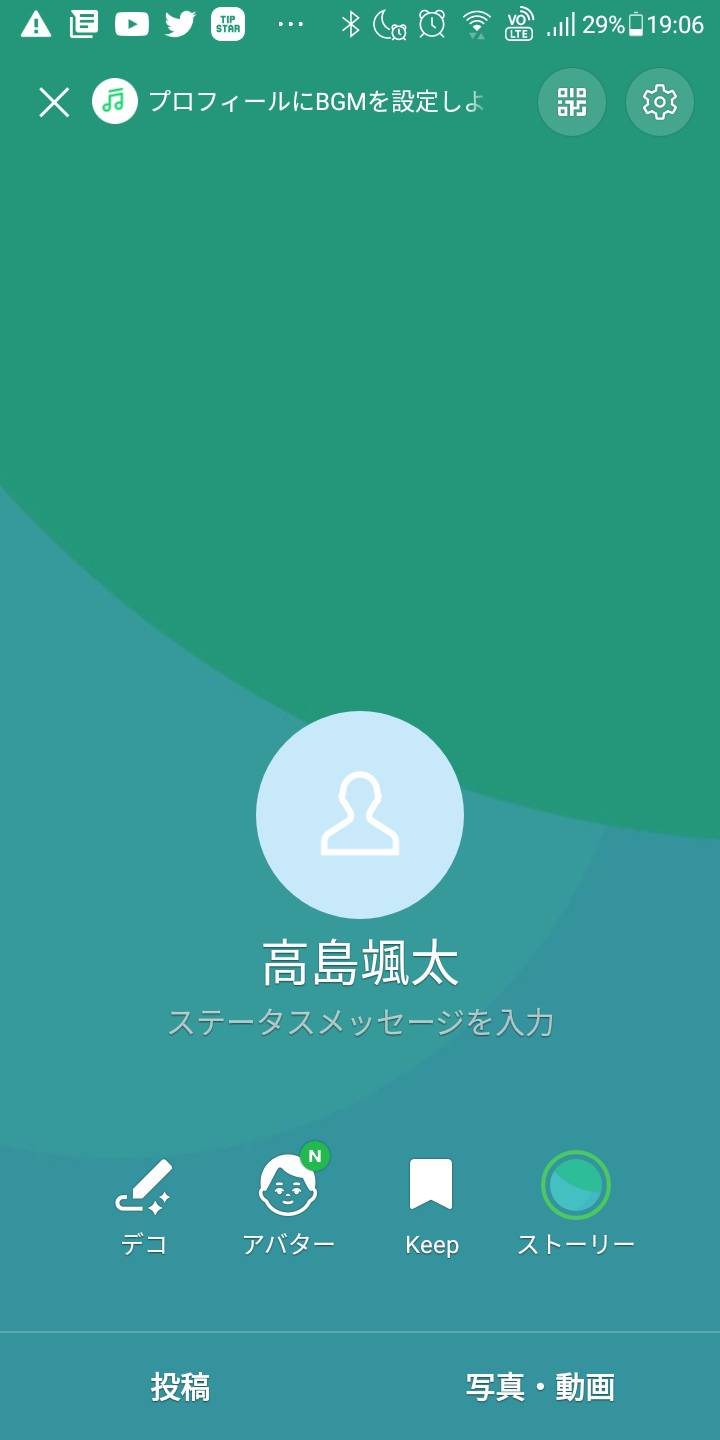The image size is (720, 1440).
Task: Open profile settings gear
Action: [660, 102]
